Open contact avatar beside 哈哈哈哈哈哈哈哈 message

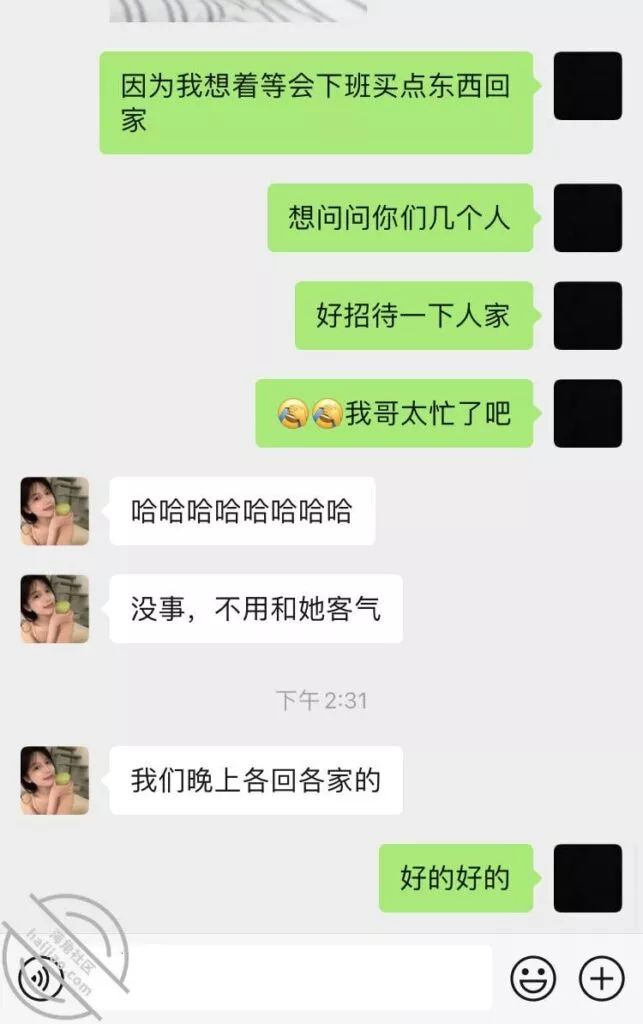pos(55,511)
